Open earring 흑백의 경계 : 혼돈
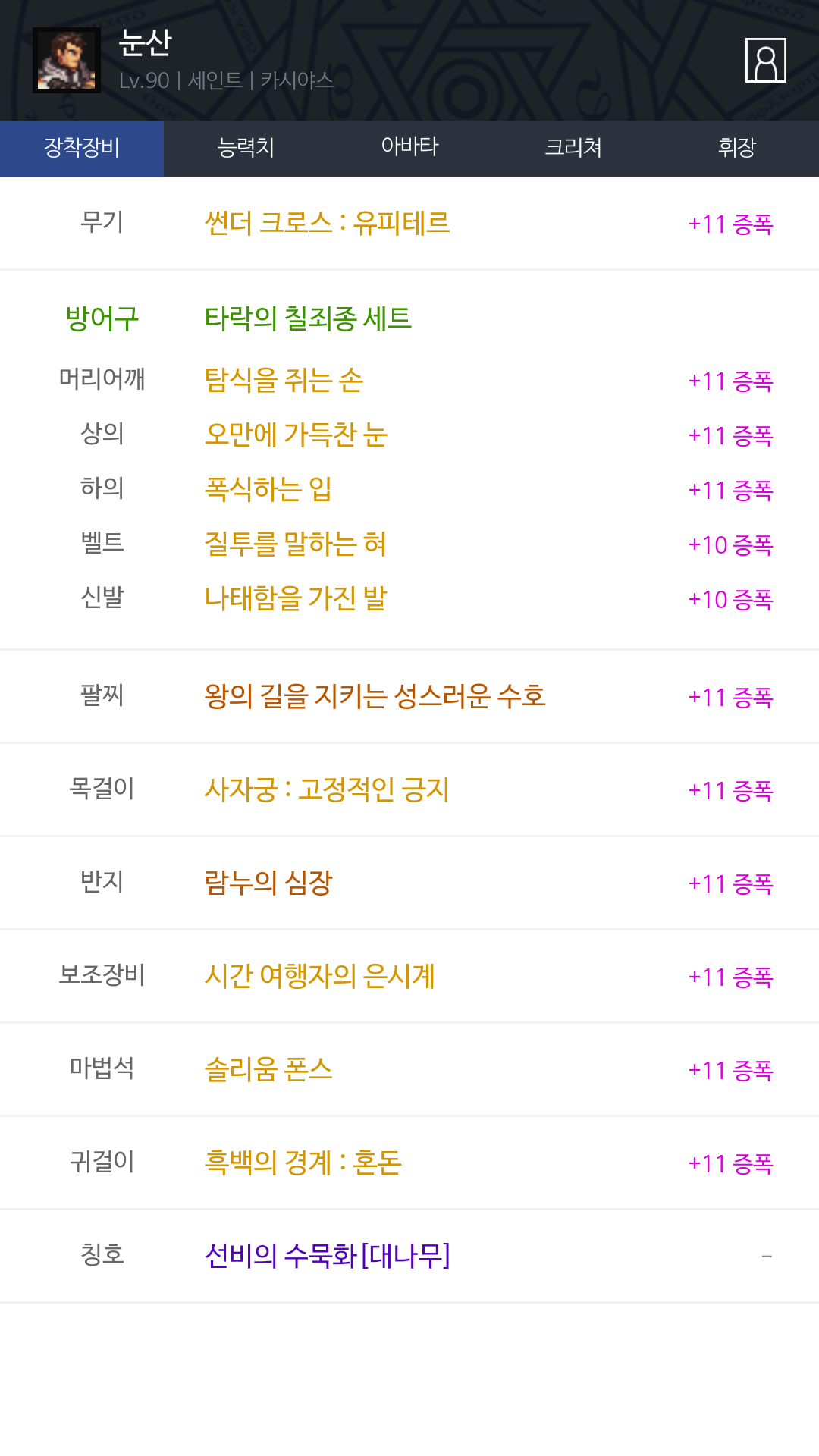Image resolution: width=819 pixels, height=1456 pixels. [303, 1163]
